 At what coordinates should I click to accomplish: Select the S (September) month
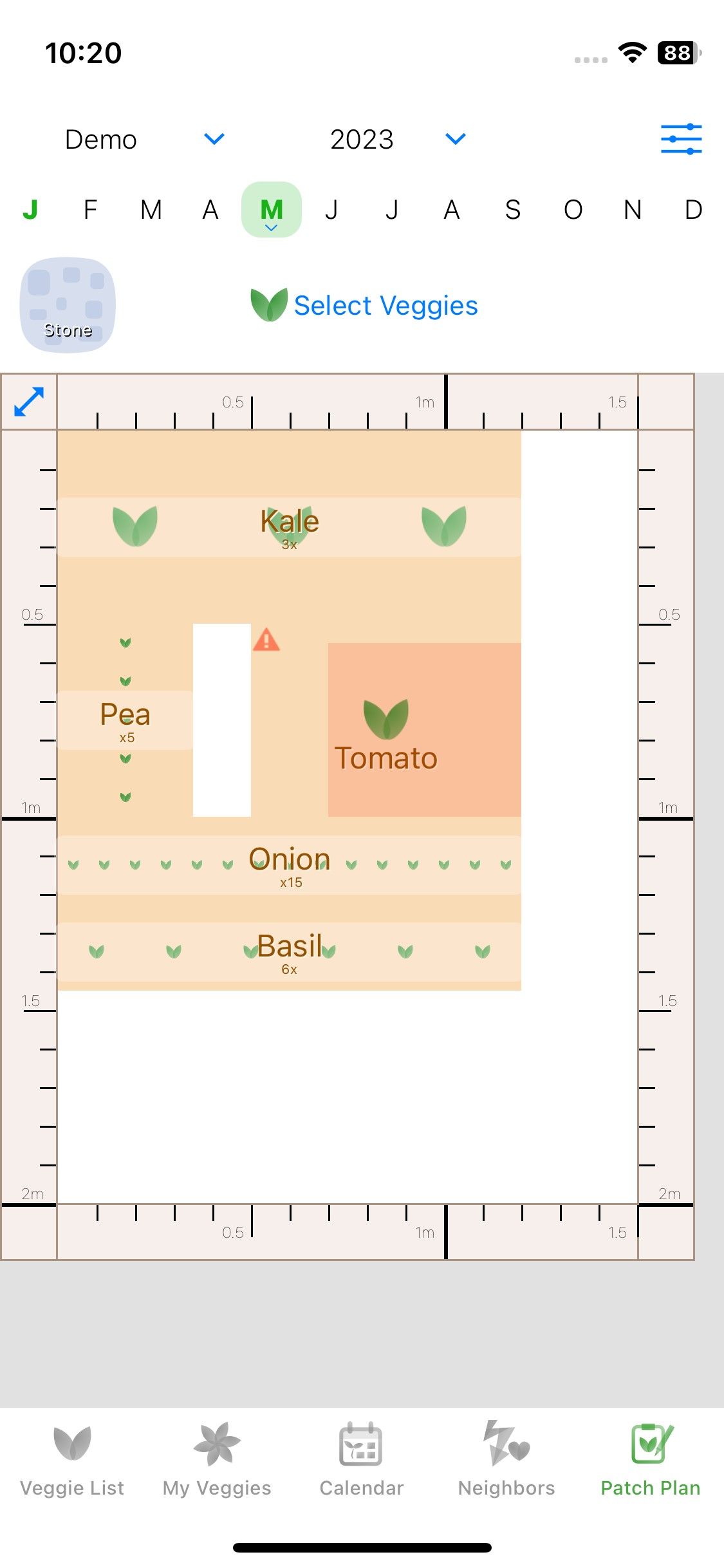point(512,210)
